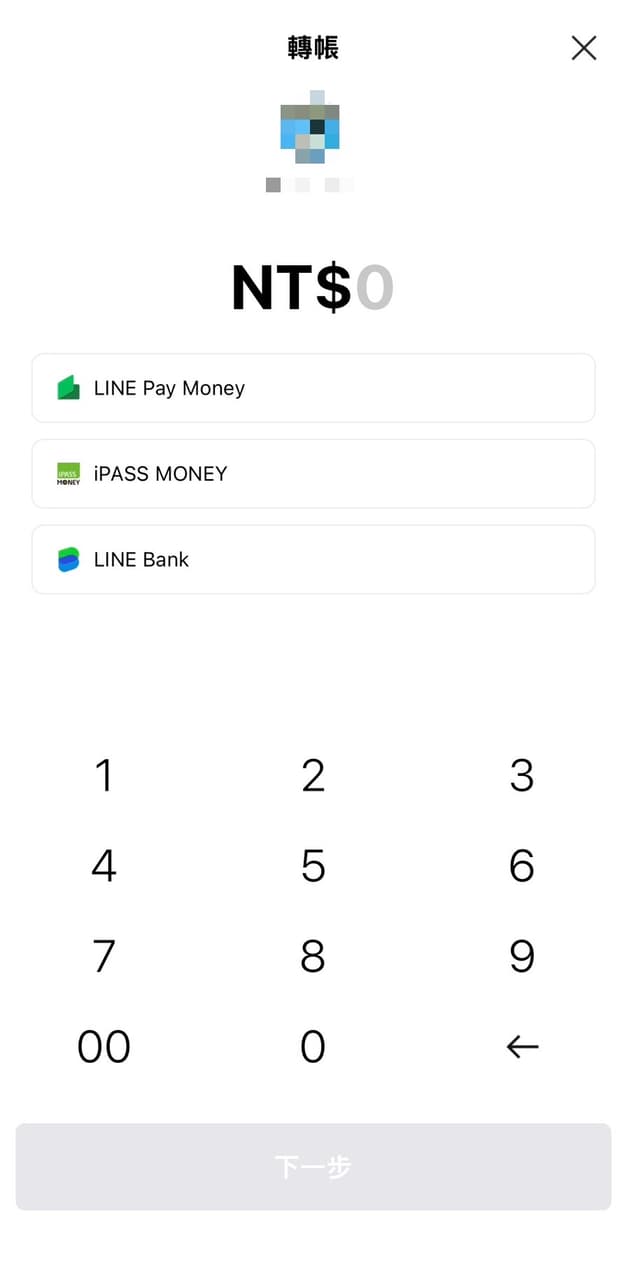
Task: Tap number 2 on the keypad
Action: tap(313, 776)
